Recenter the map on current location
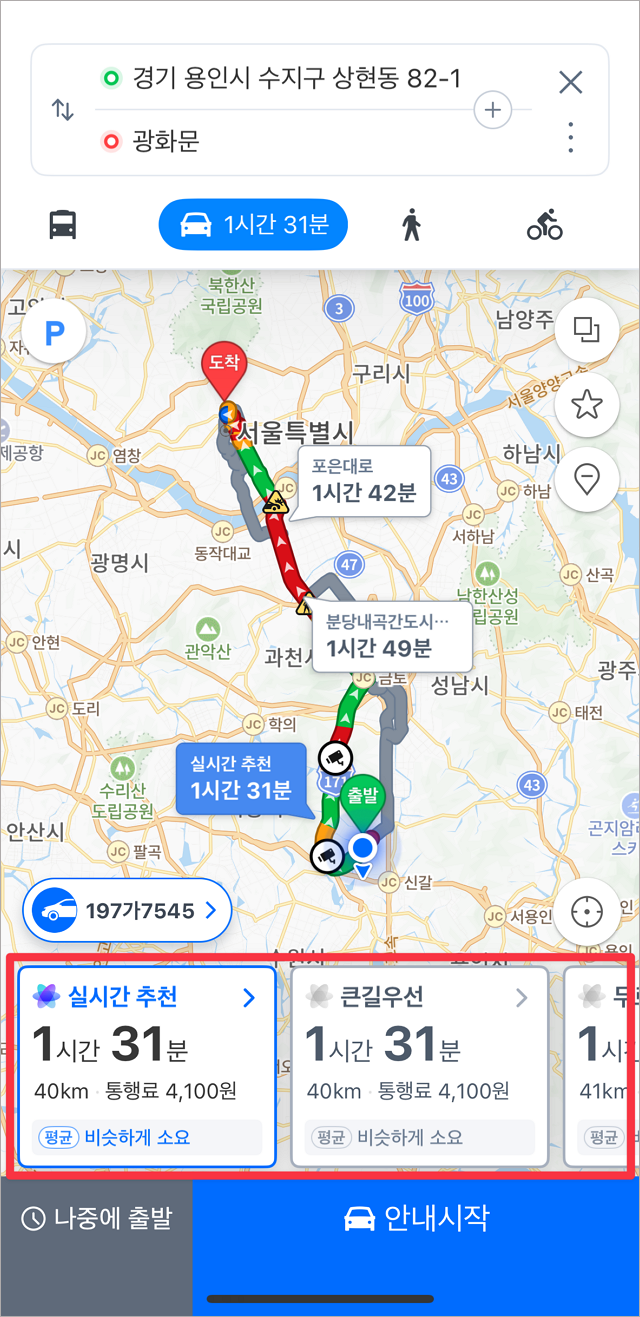640x1317 pixels. coord(586,912)
